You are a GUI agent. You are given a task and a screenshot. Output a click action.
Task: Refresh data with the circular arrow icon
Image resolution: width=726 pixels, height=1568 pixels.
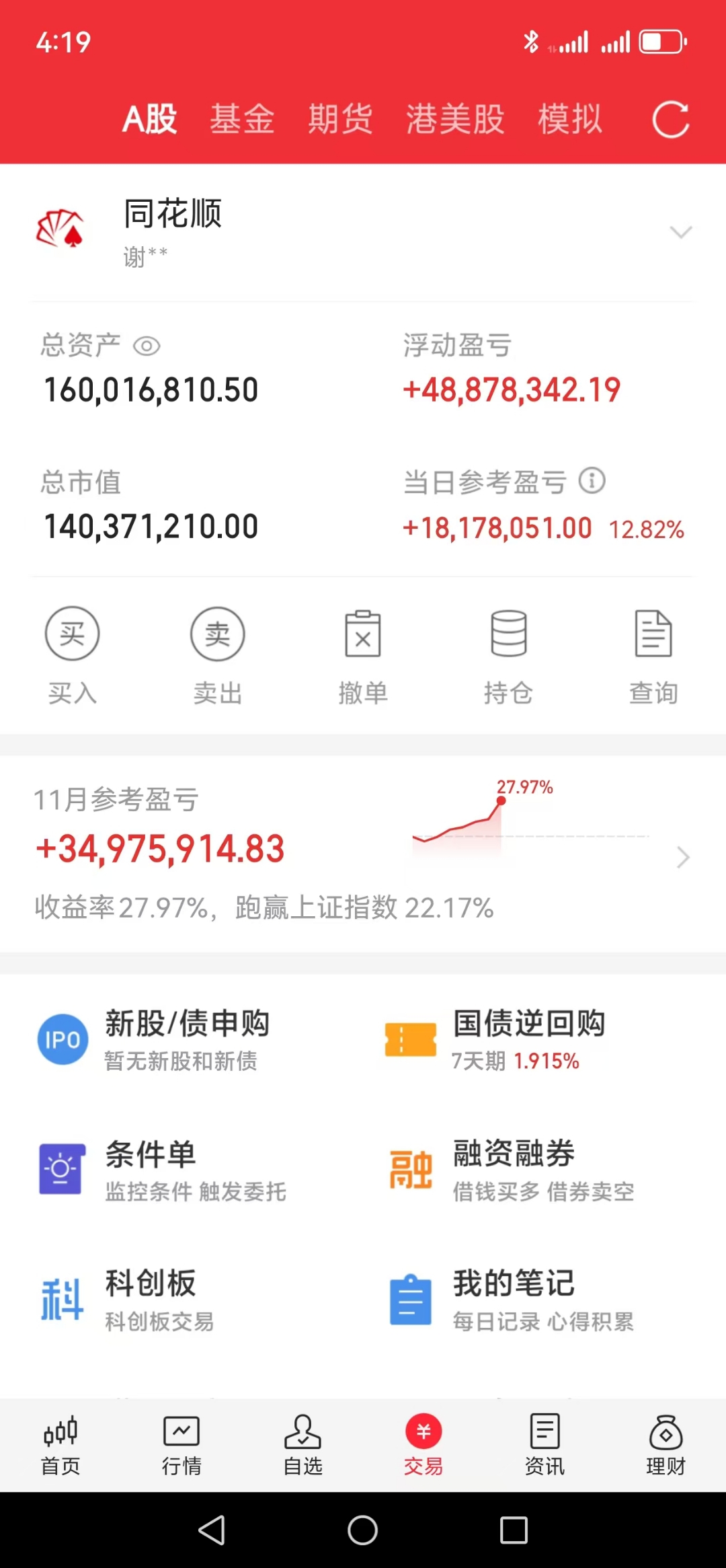(671, 118)
